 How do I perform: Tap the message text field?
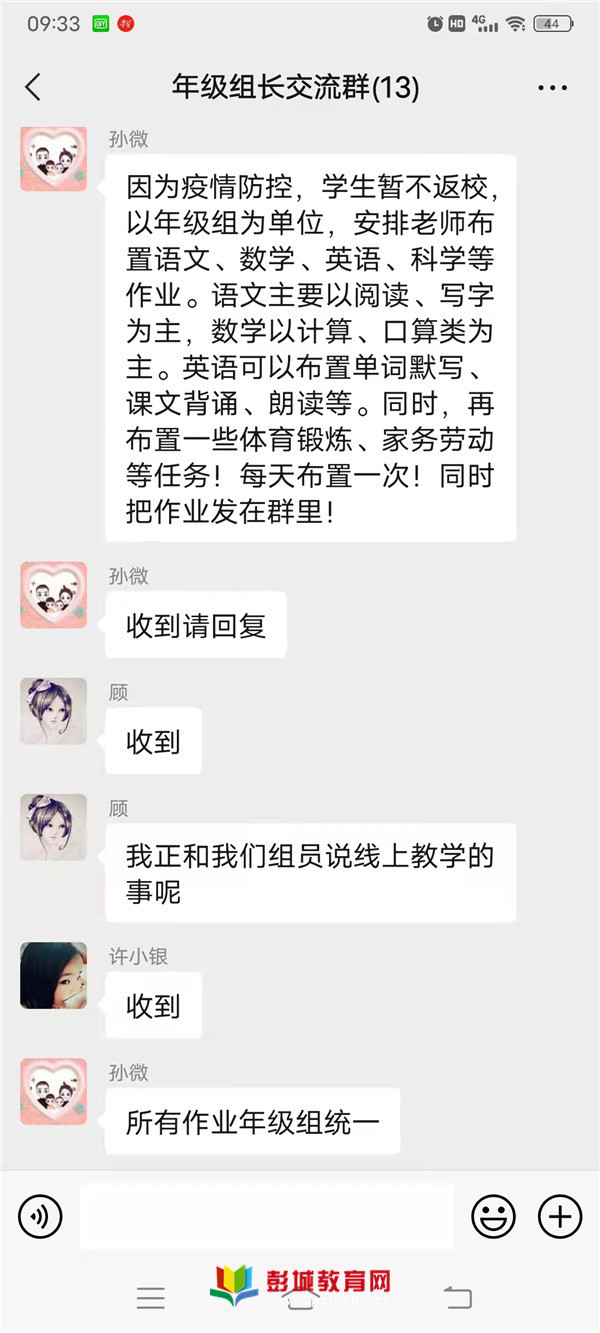[x=266, y=1216]
